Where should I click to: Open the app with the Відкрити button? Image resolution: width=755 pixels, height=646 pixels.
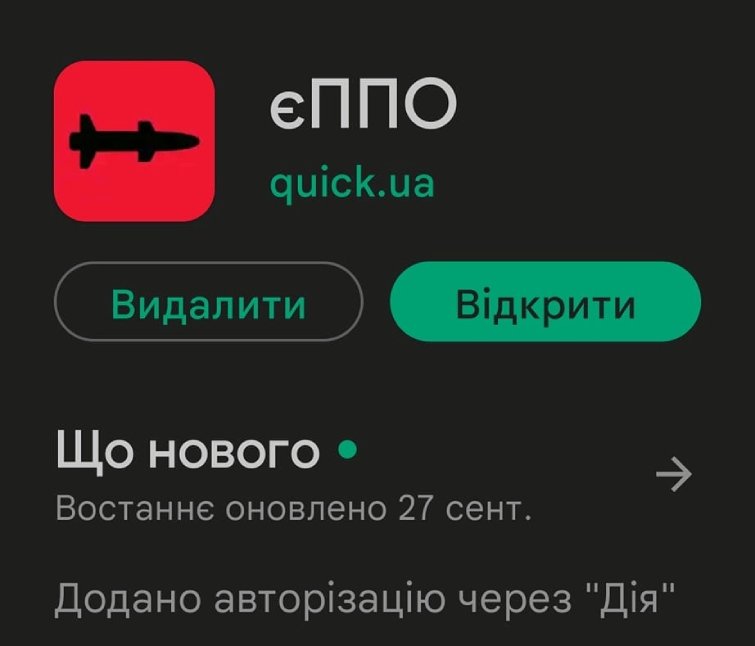pyautogui.click(x=545, y=302)
